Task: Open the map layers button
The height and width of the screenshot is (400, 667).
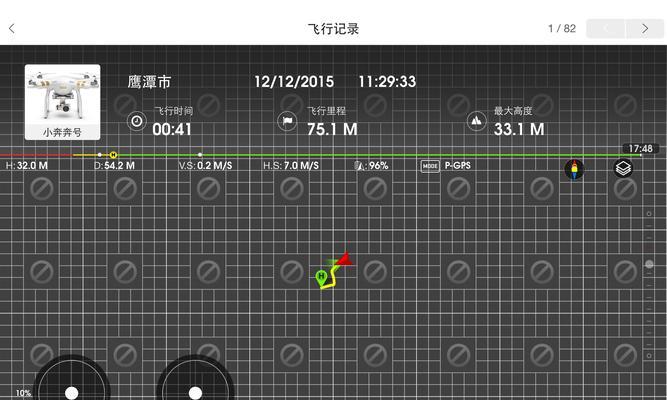Action: pyautogui.click(x=624, y=169)
